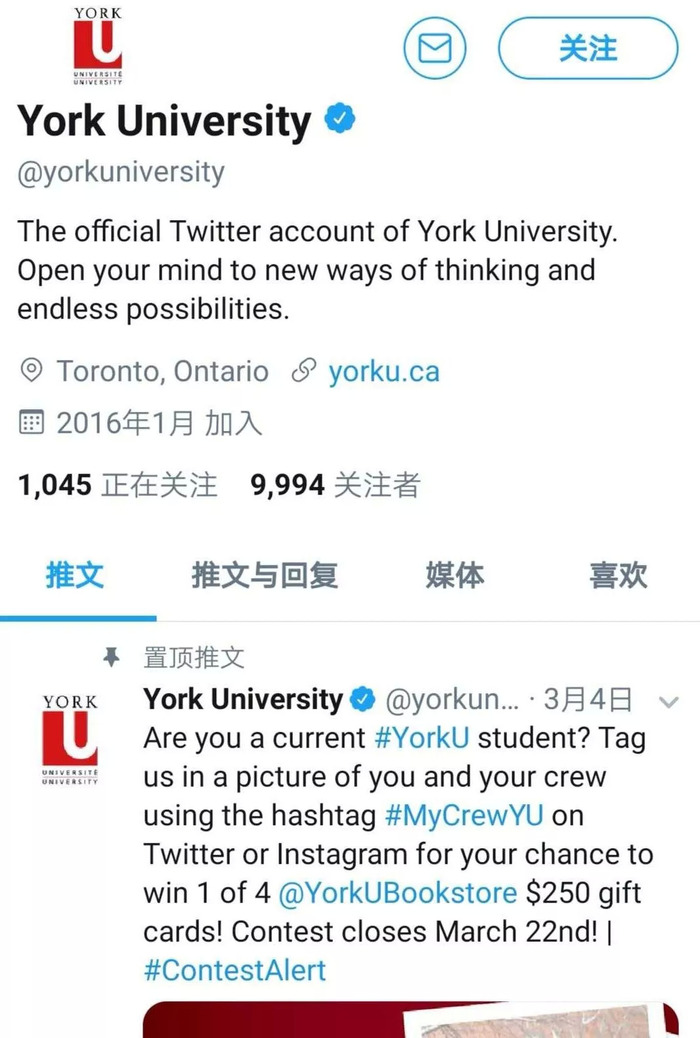
Task: Open the yorku.ca website link
Action: [383, 372]
